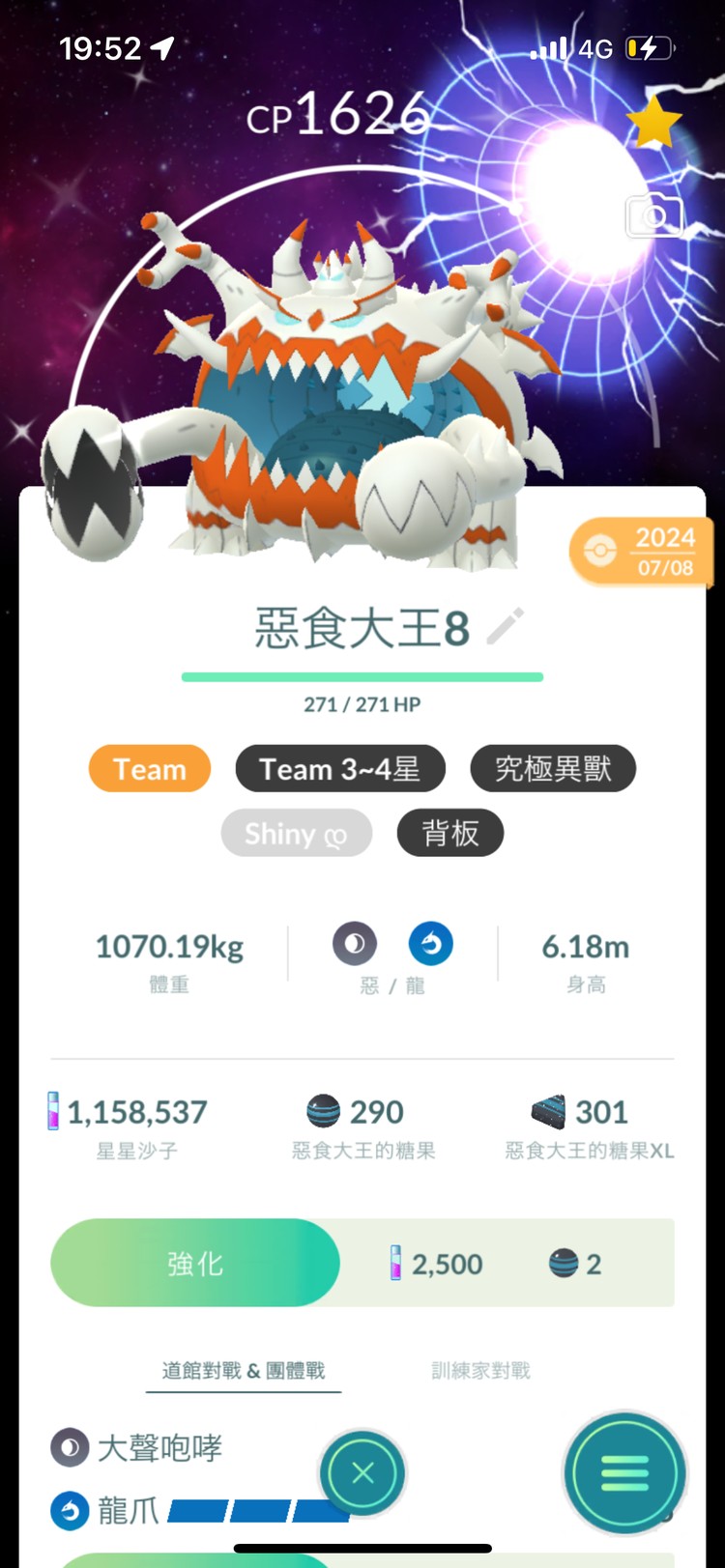This screenshot has width=725, height=1568.
Task: Power up with the 強化 button
Action: (195, 1264)
